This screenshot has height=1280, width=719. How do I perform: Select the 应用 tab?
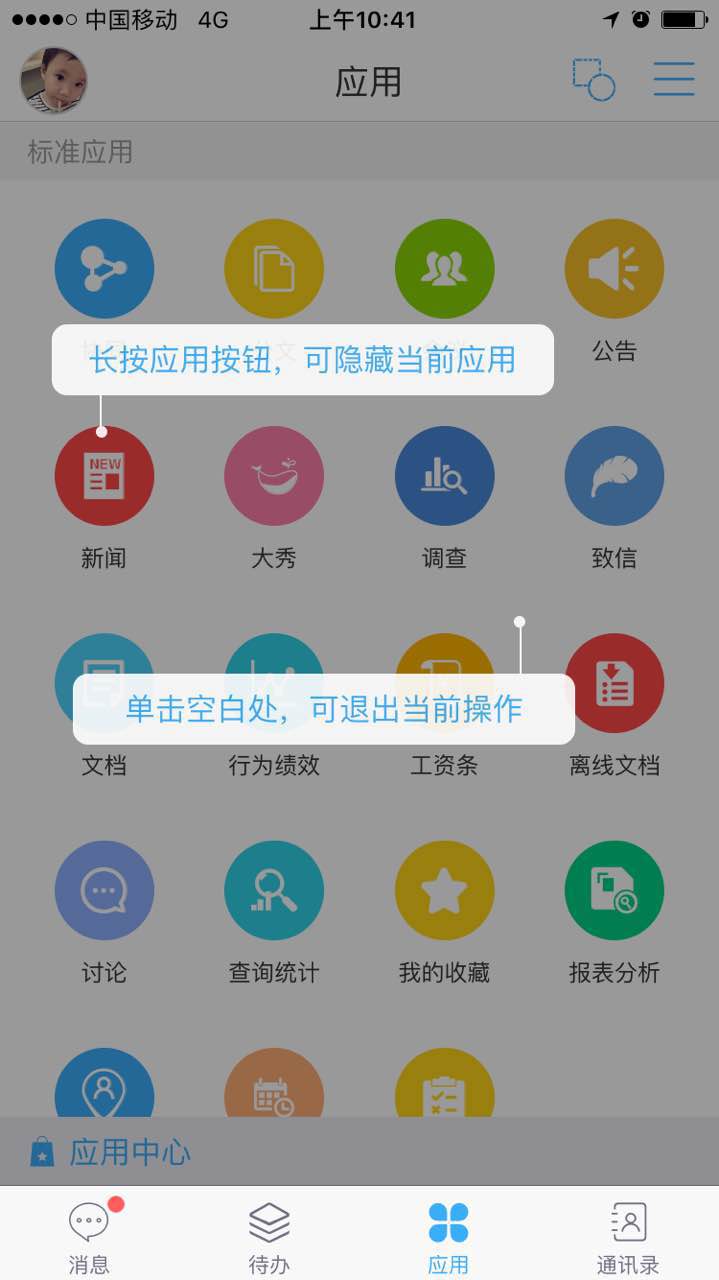coord(448,1235)
